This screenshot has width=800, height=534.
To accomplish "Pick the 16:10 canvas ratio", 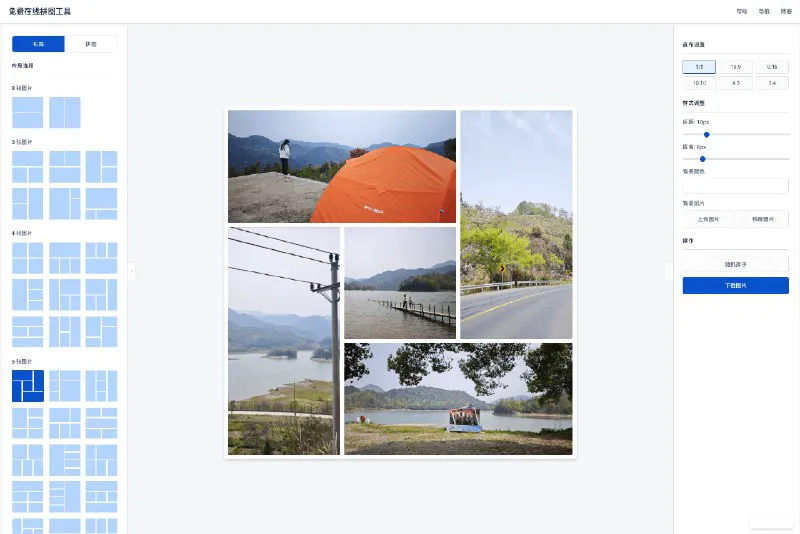I will pyautogui.click(x=699, y=83).
